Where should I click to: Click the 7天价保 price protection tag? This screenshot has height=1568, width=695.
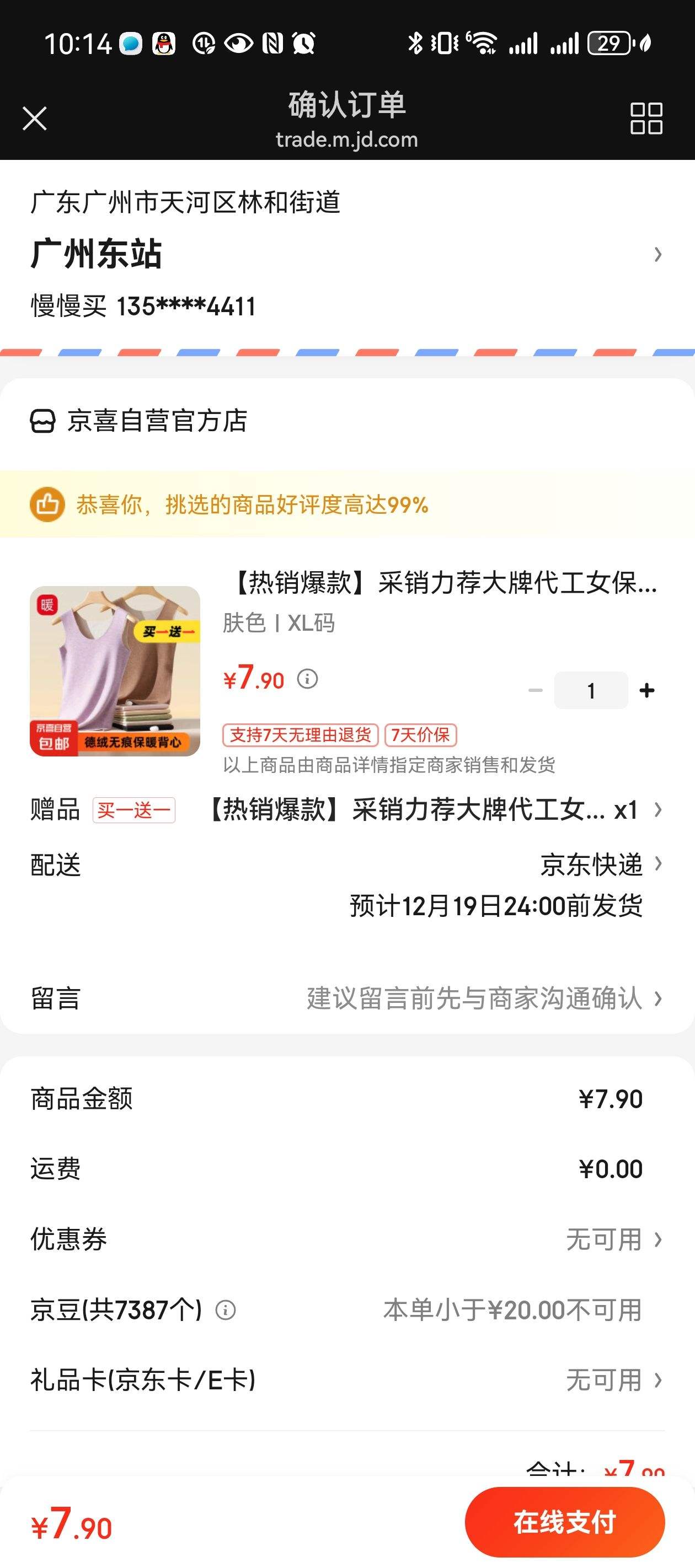pyautogui.click(x=419, y=735)
